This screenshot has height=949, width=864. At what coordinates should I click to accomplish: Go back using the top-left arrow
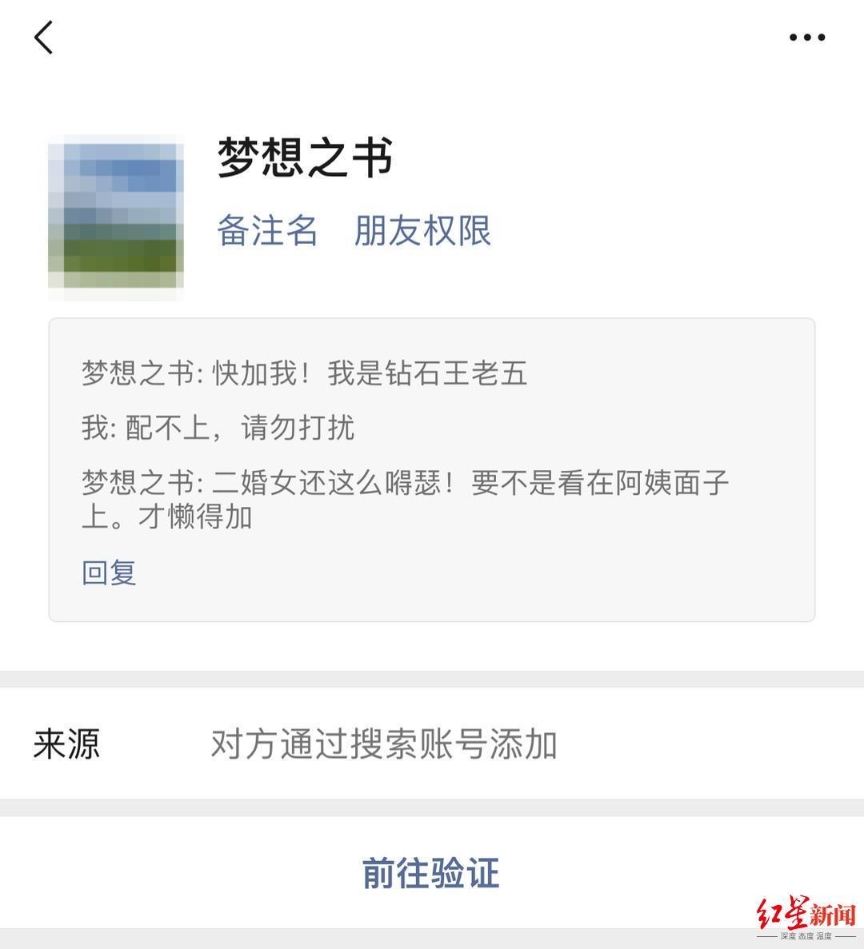click(43, 38)
